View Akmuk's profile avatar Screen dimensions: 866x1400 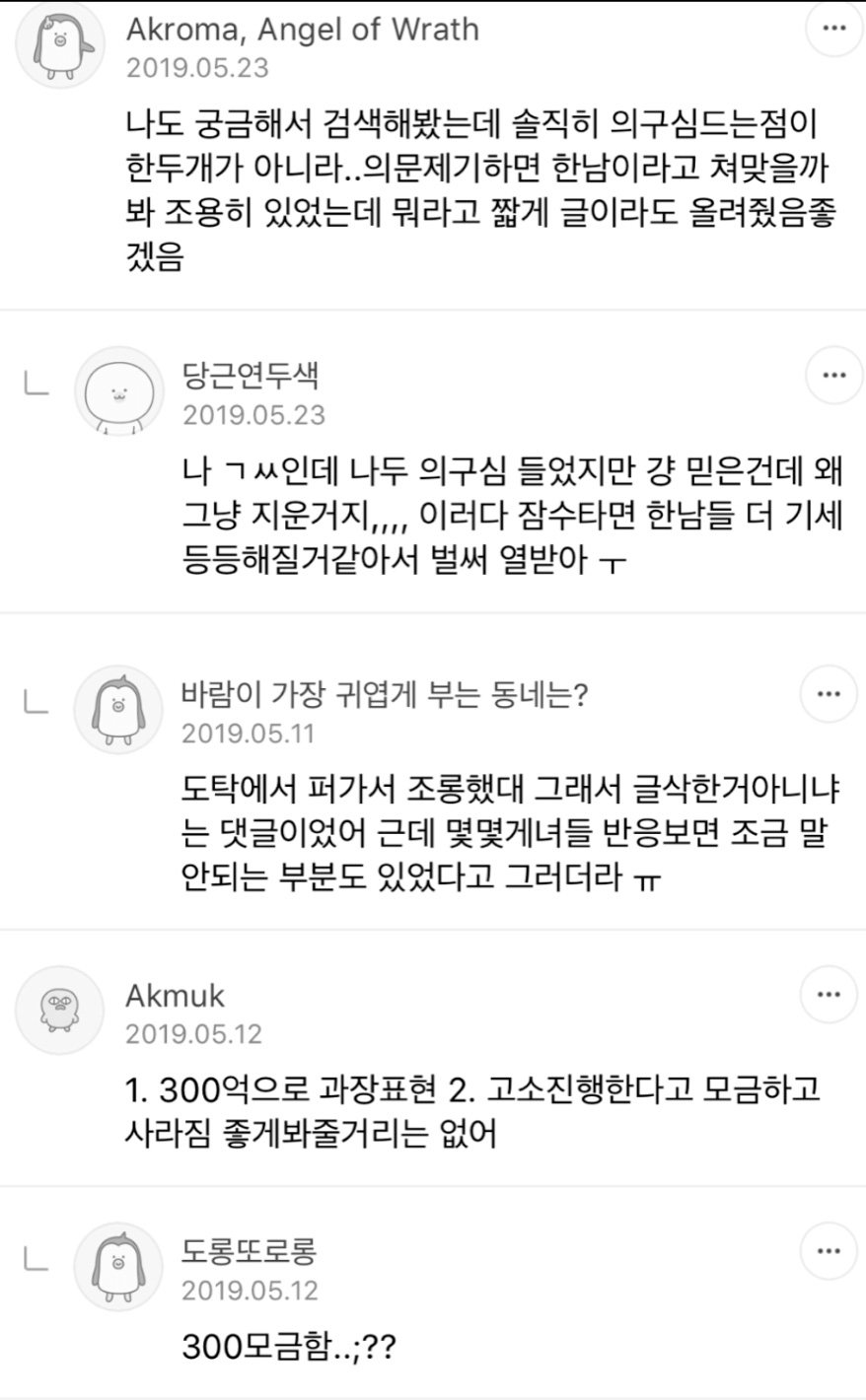[60, 1010]
